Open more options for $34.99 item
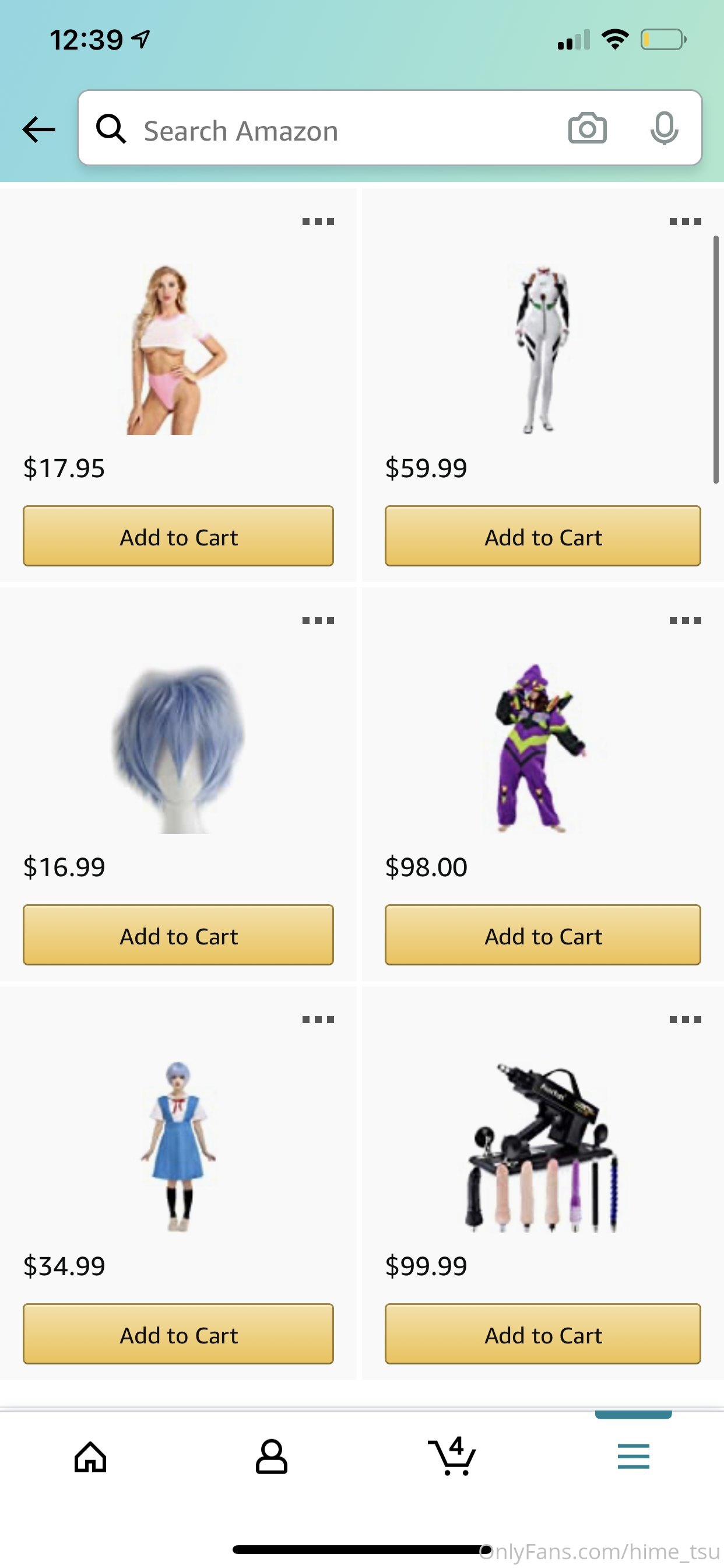The image size is (724, 1568). [318, 1020]
